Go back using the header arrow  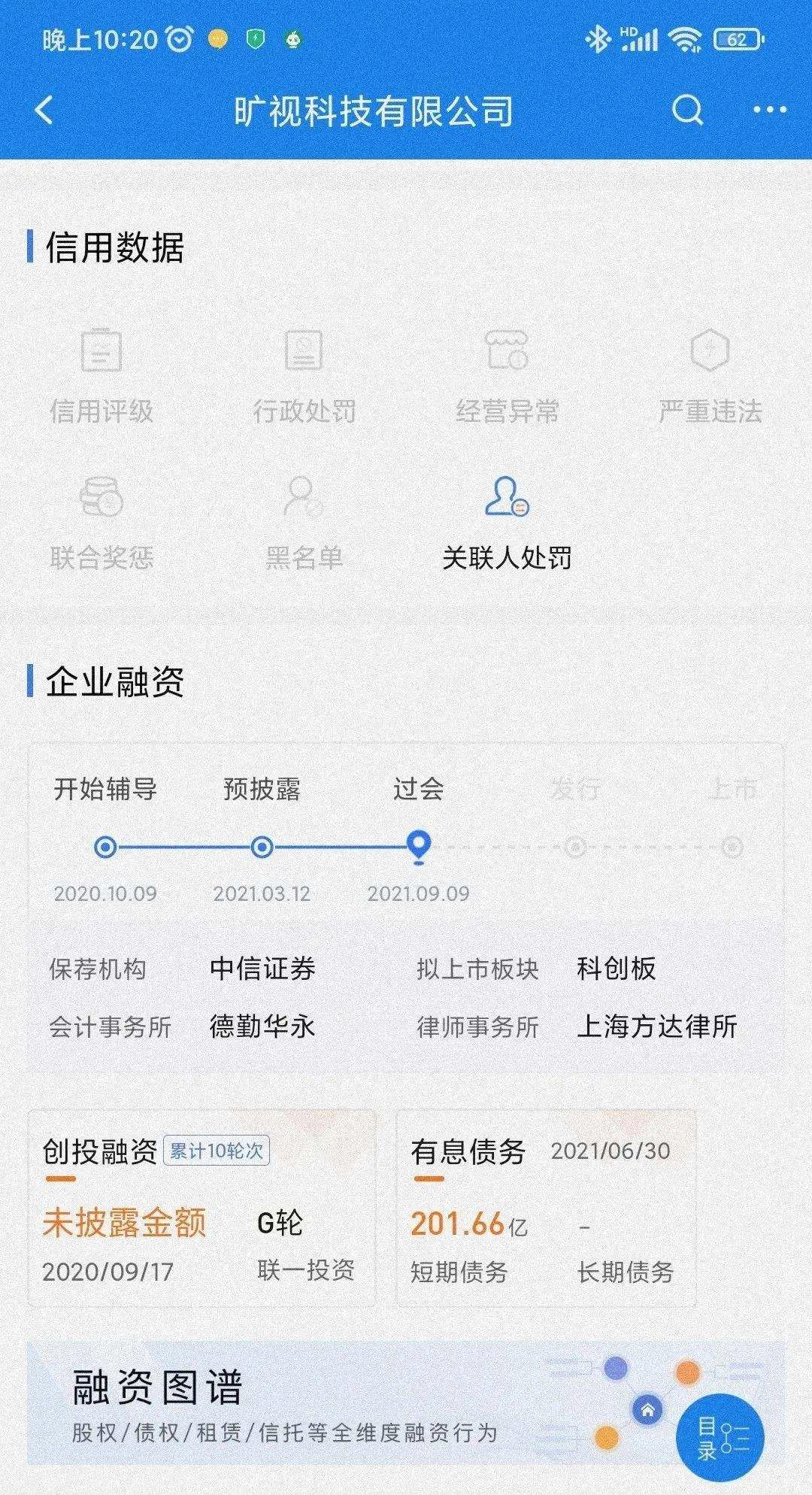click(44, 111)
